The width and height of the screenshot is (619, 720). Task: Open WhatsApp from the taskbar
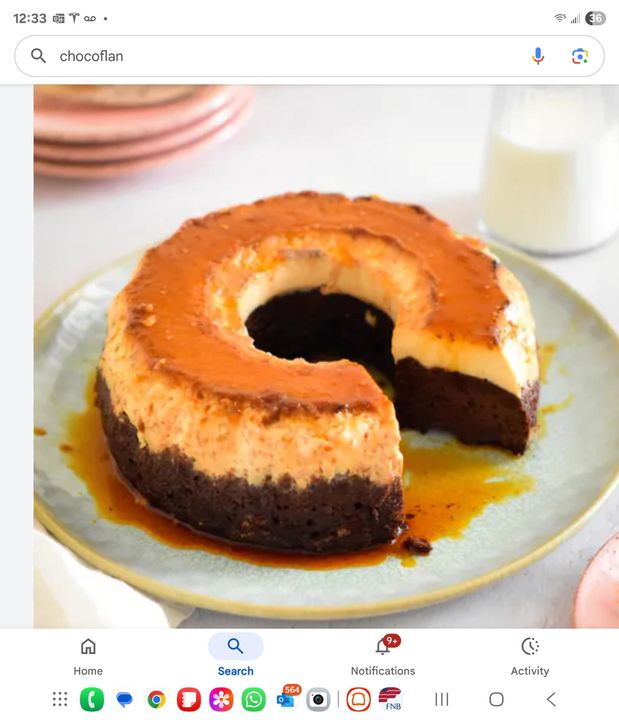tap(254, 699)
